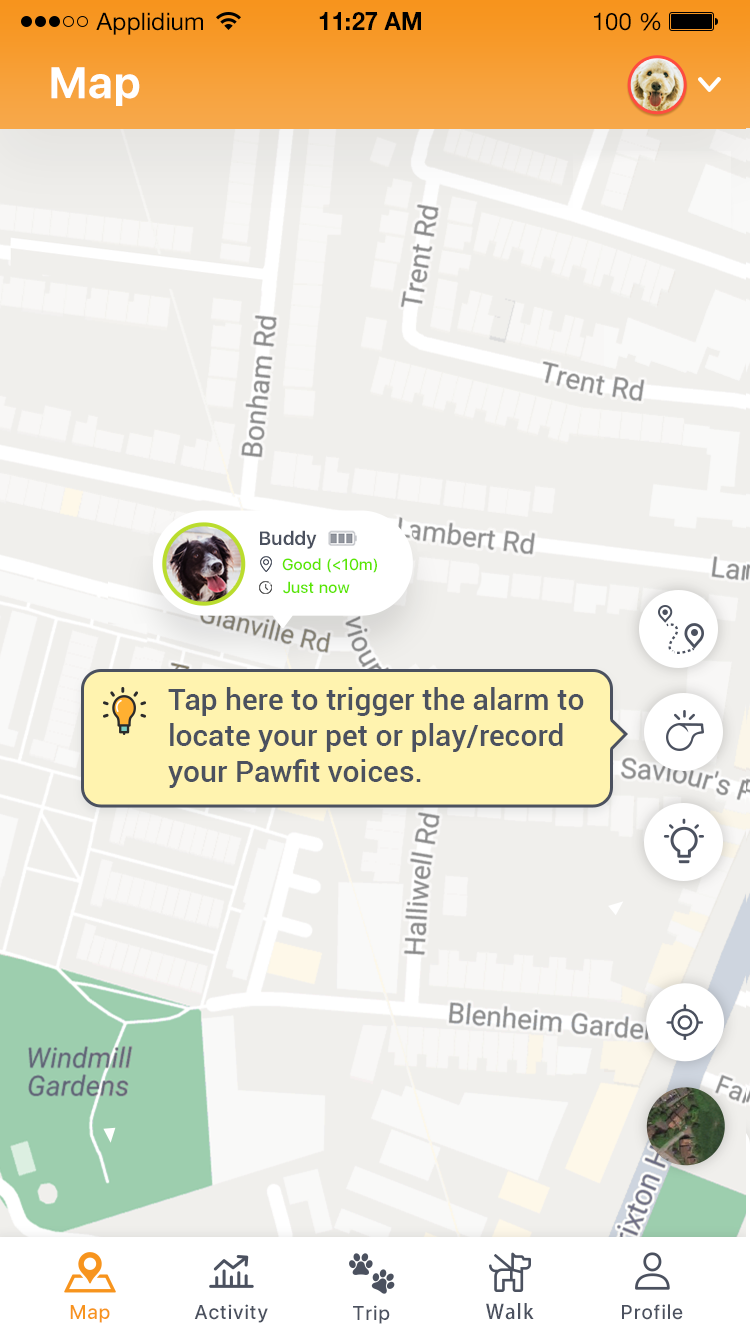Open the Profile tab
The image size is (750, 1334).
pos(652,1287)
